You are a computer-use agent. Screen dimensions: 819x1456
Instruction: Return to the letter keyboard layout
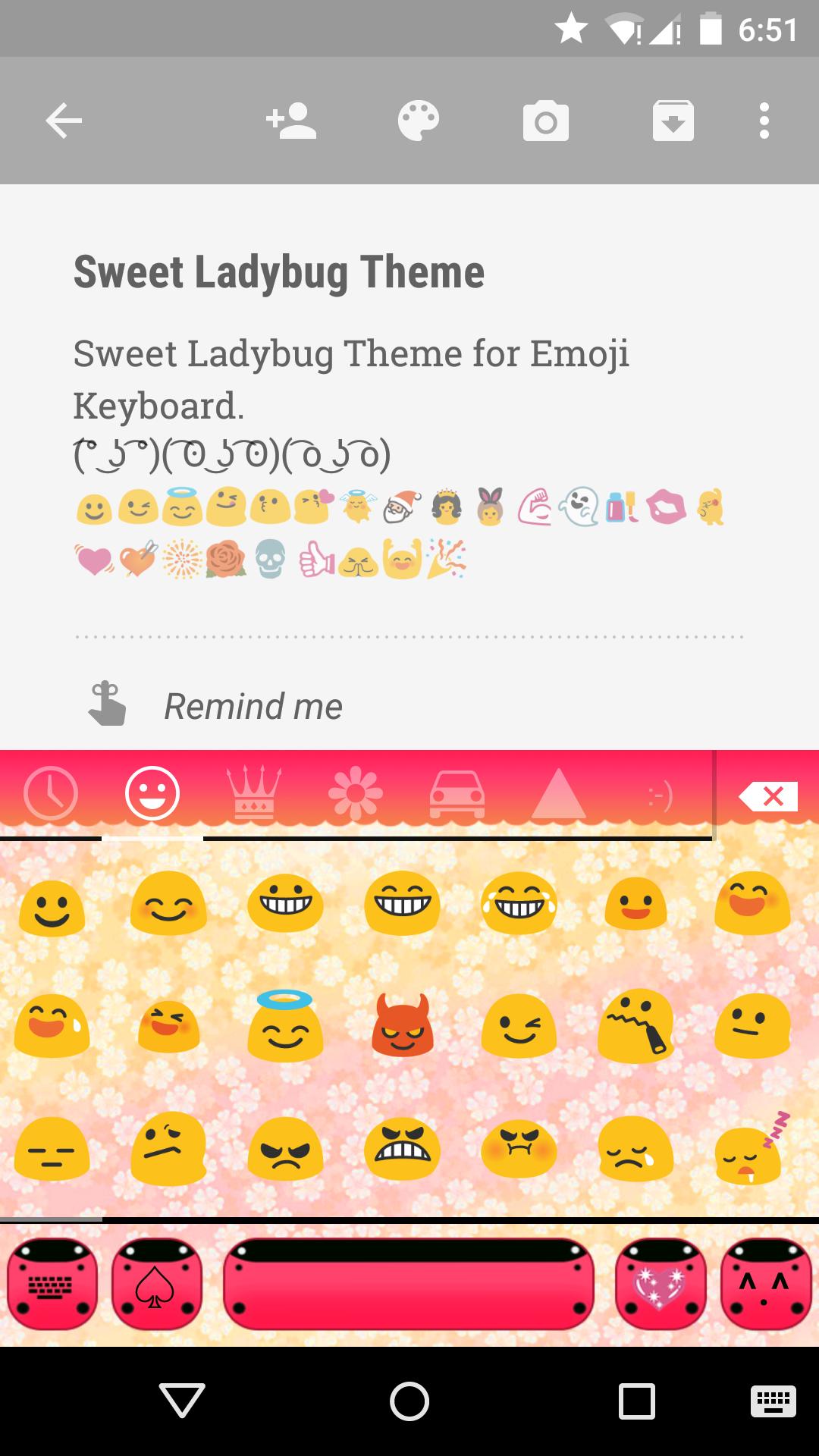point(52,1284)
